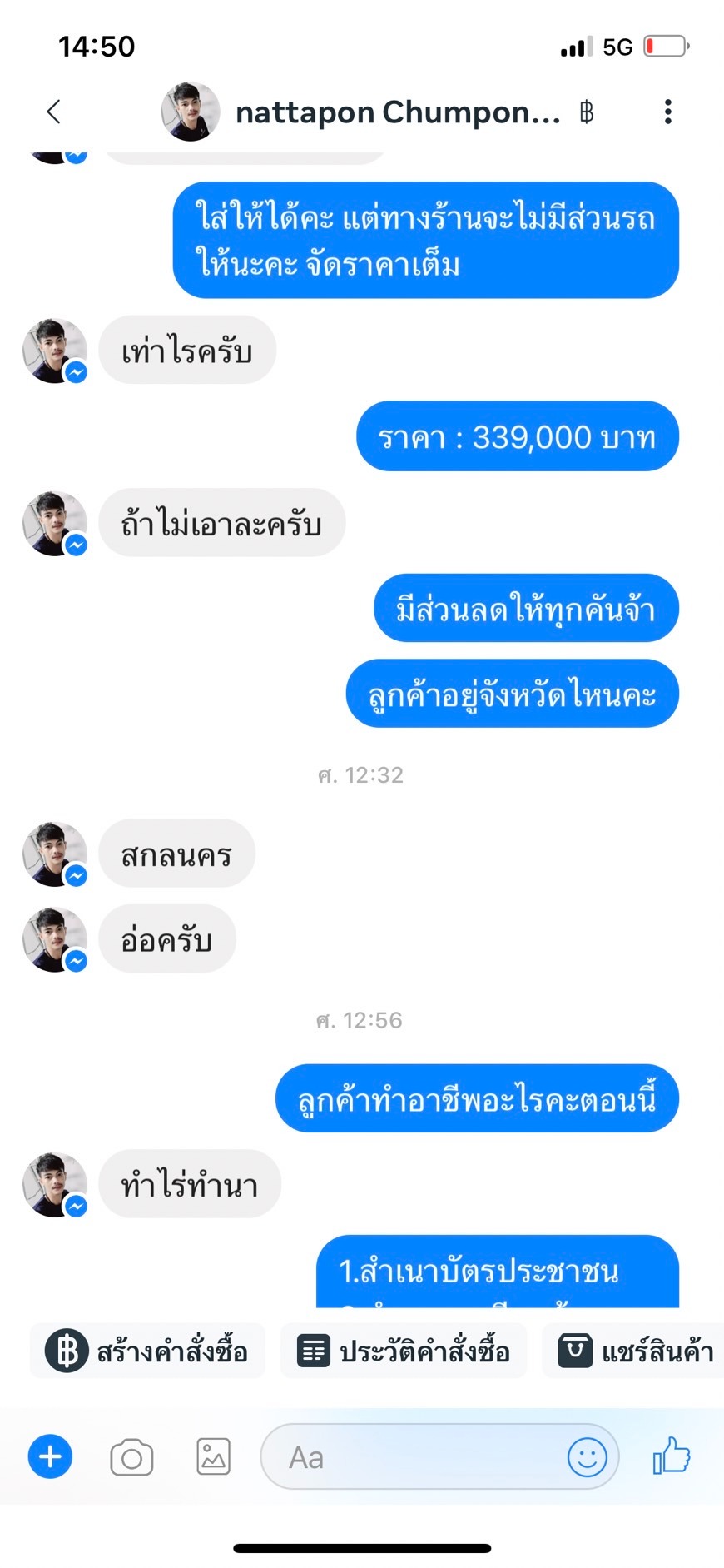The height and width of the screenshot is (1568, 724).
Task: Tap the baht payment icon in header
Action: pyautogui.click(x=587, y=112)
